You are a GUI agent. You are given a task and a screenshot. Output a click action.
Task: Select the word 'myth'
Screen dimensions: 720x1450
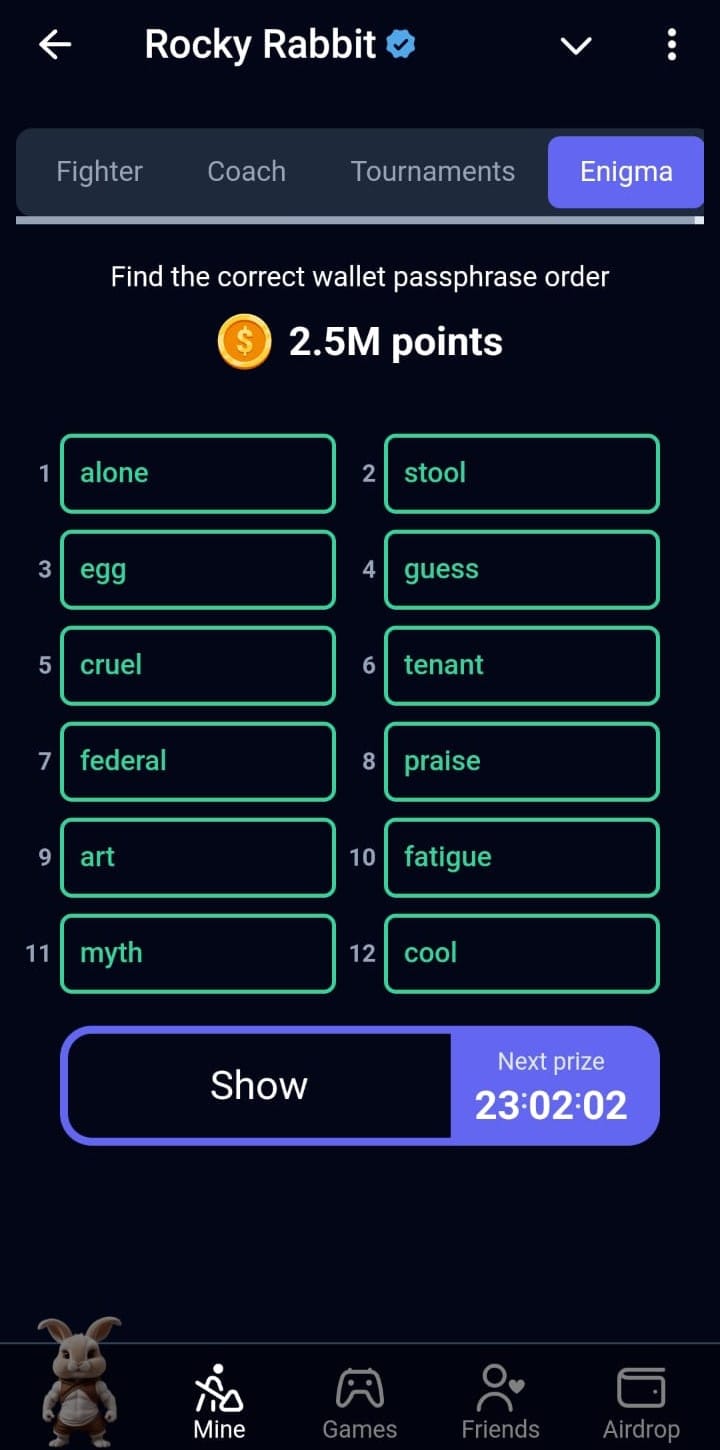coord(197,953)
